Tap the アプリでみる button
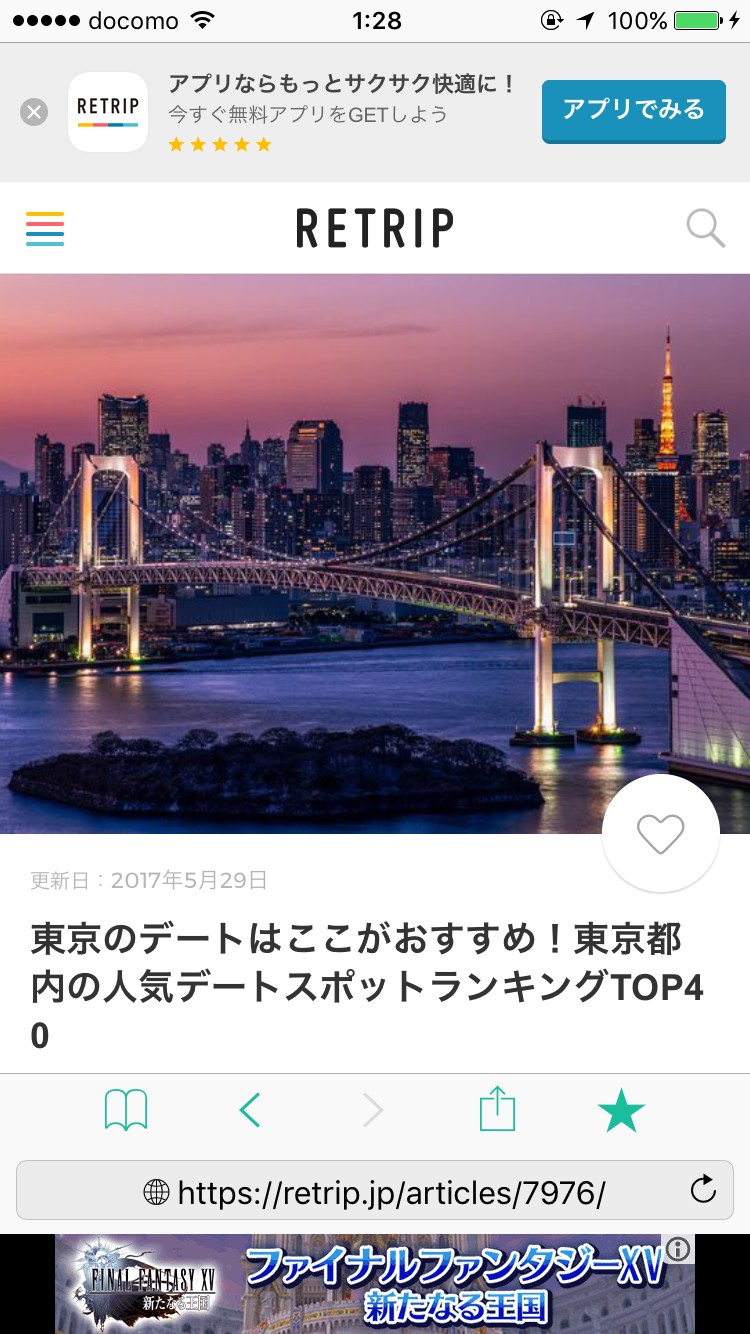The image size is (750, 1334). 633,110
